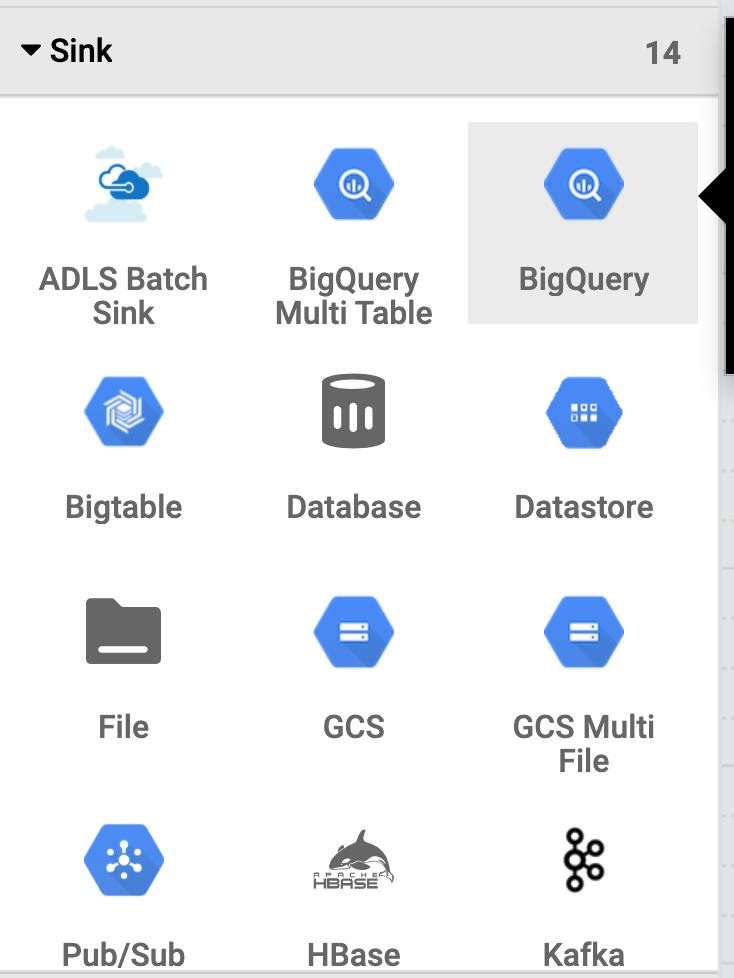Select the ADLS Batch Sink plugin
The width and height of the screenshot is (734, 978).
[x=124, y=186]
